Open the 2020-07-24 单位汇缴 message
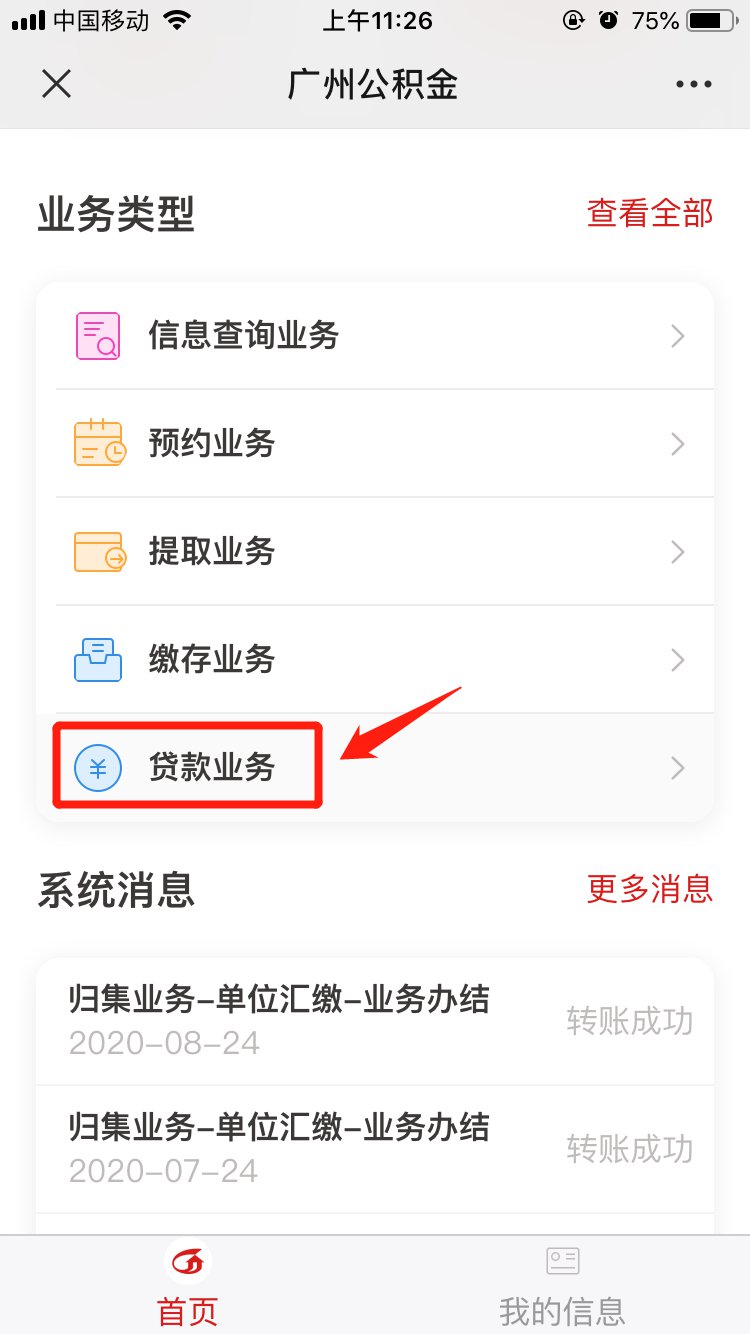Viewport: 750px width, 1334px height. 375,1148
